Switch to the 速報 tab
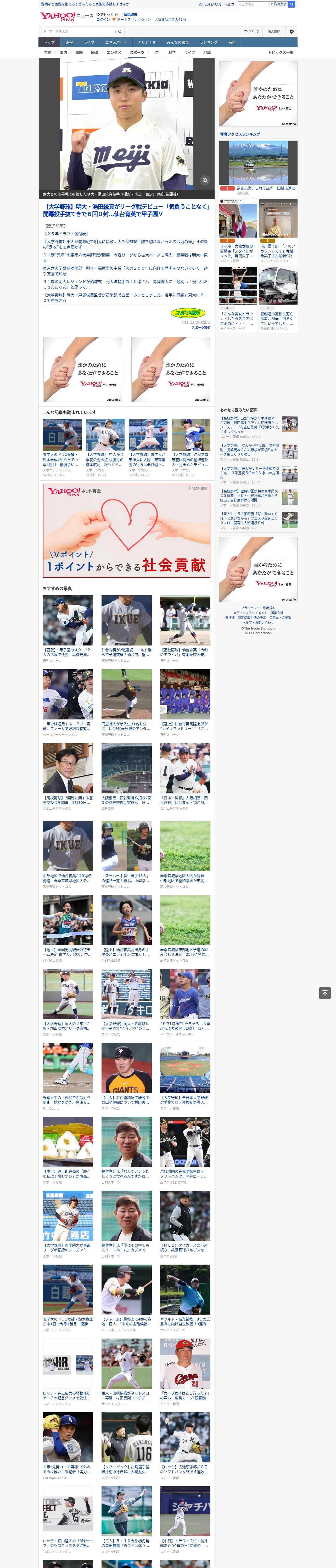 coord(69,43)
